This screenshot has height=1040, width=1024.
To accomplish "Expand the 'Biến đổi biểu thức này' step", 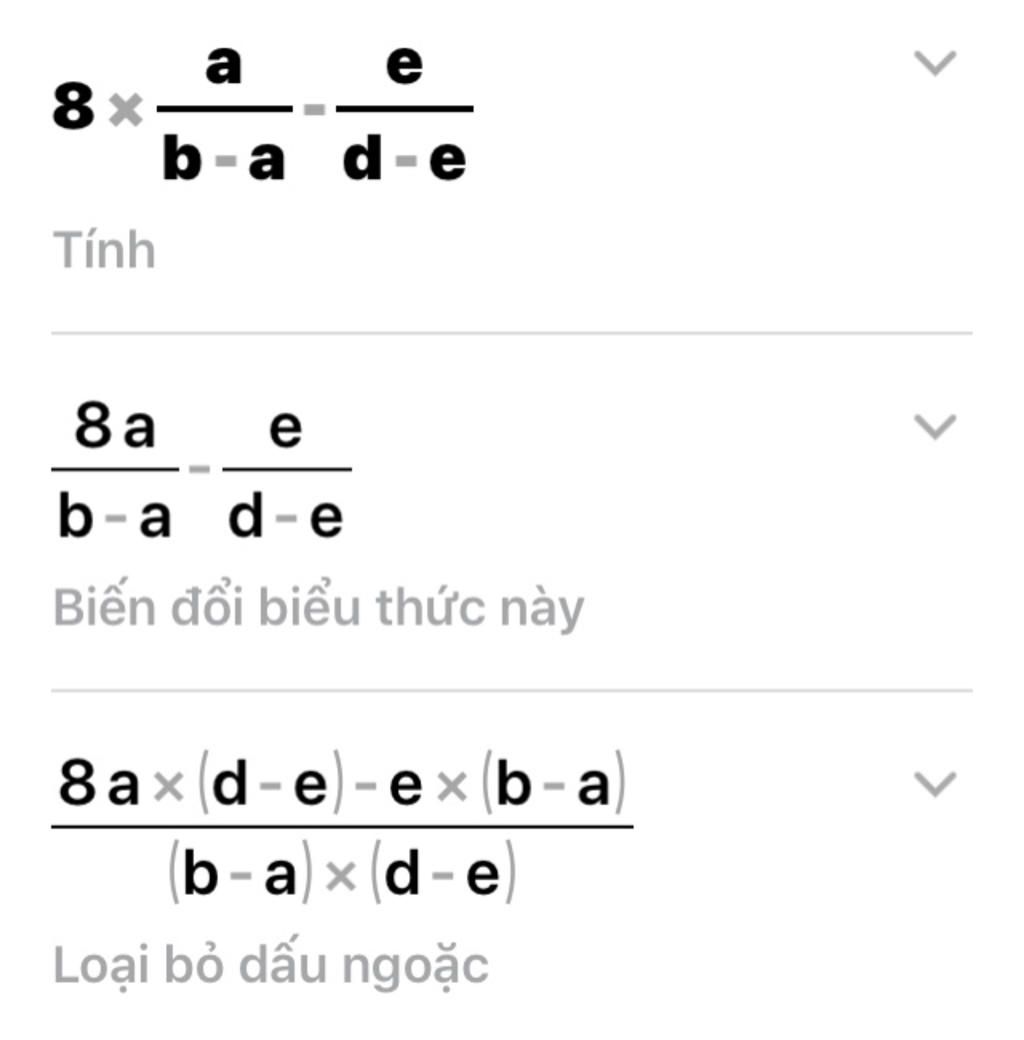I will coord(936,428).
